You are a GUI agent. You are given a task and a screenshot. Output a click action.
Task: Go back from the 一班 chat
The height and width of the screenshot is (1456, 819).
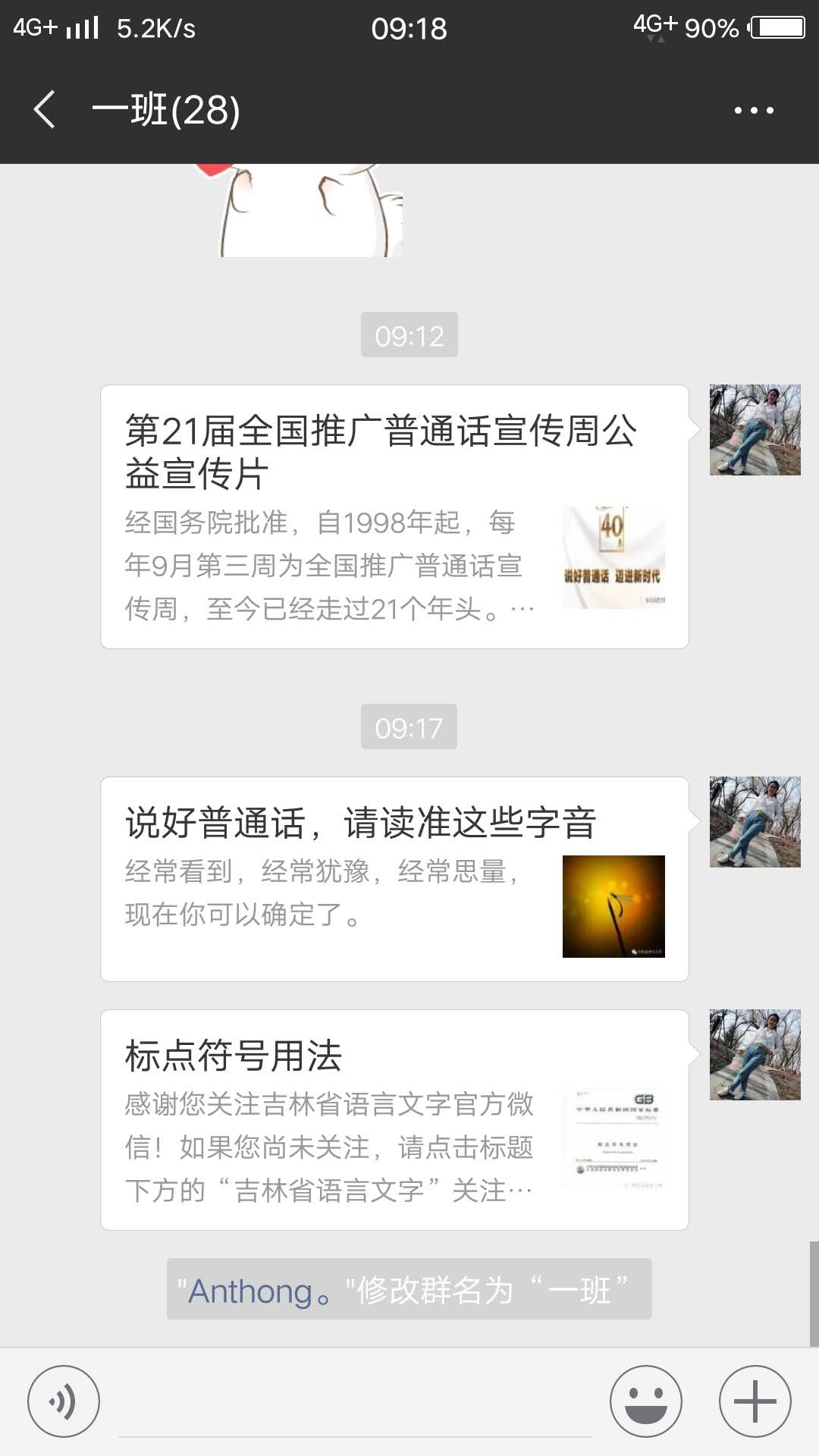coord(45,110)
